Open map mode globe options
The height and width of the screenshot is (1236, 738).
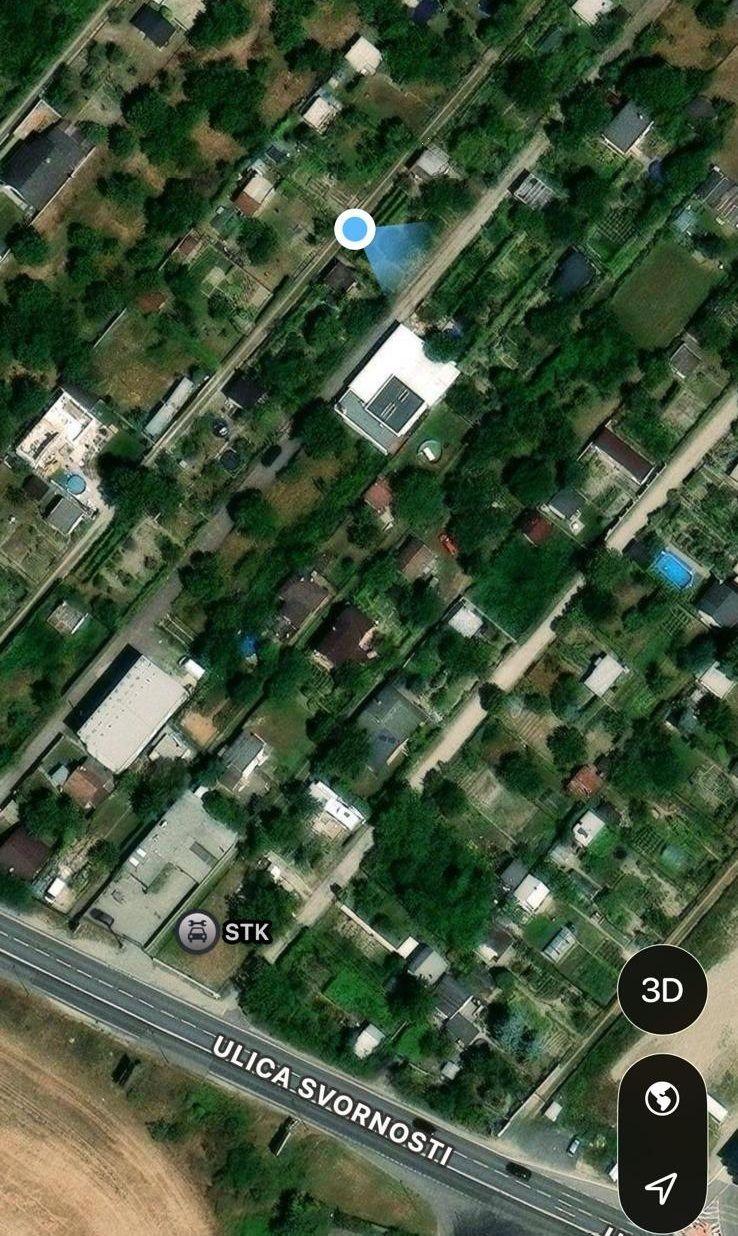pyautogui.click(x=662, y=1099)
